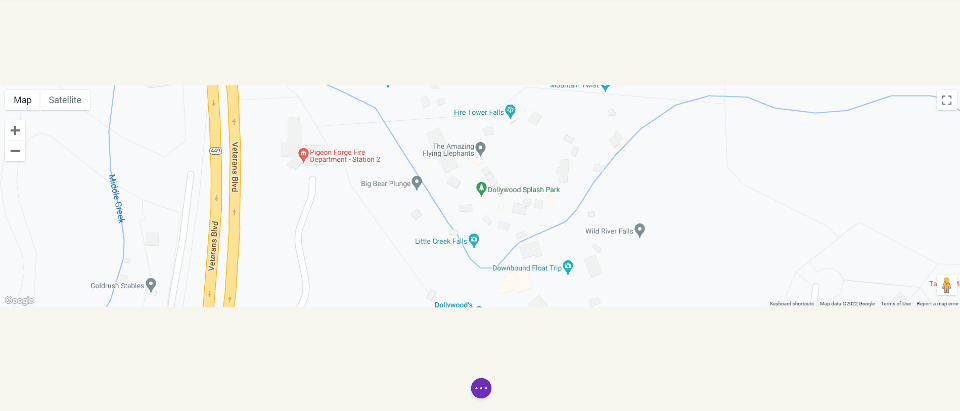Screen dimensions: 960x411
Task: Open the Google logo link
Action: tap(19, 300)
